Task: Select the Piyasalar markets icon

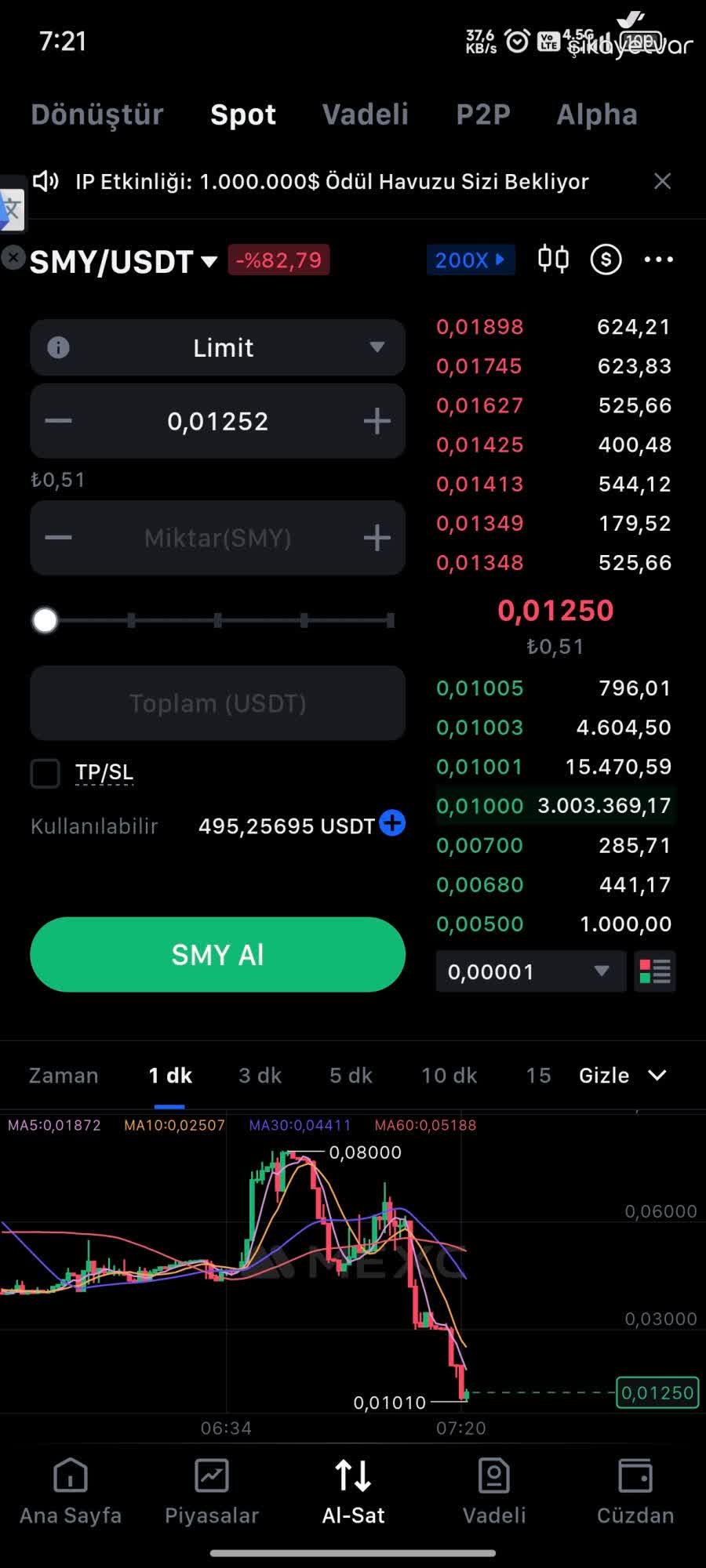Action: [x=210, y=1475]
